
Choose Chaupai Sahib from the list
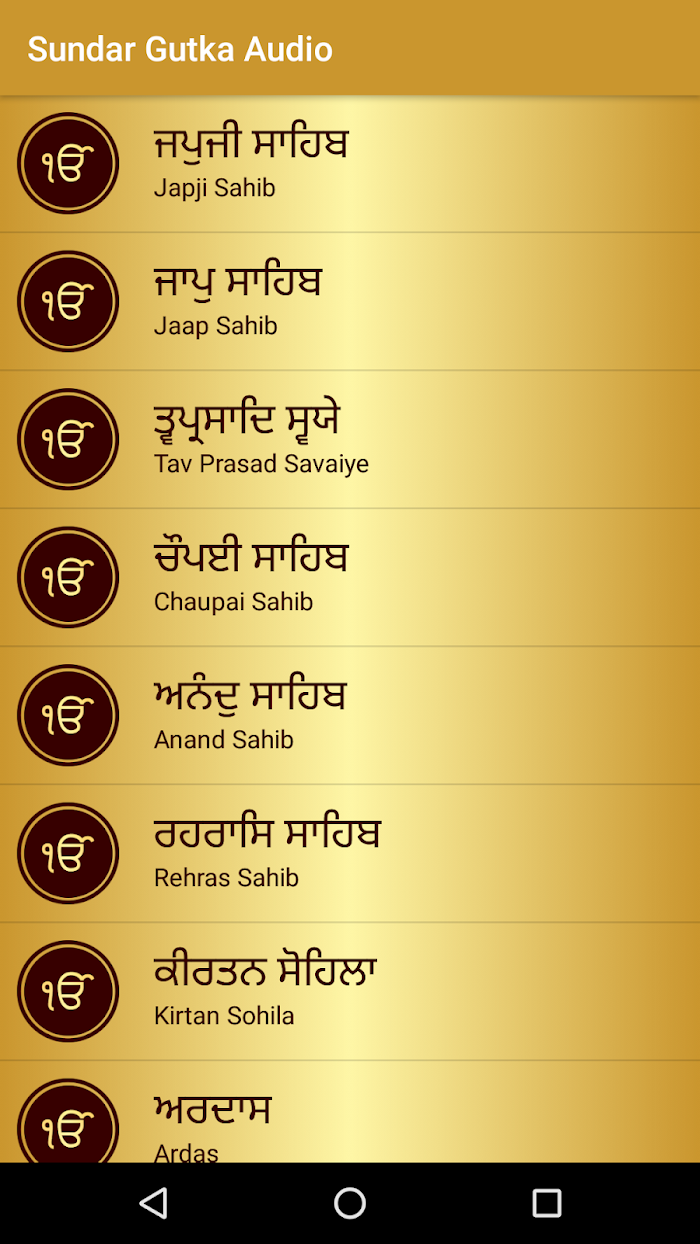350,578
